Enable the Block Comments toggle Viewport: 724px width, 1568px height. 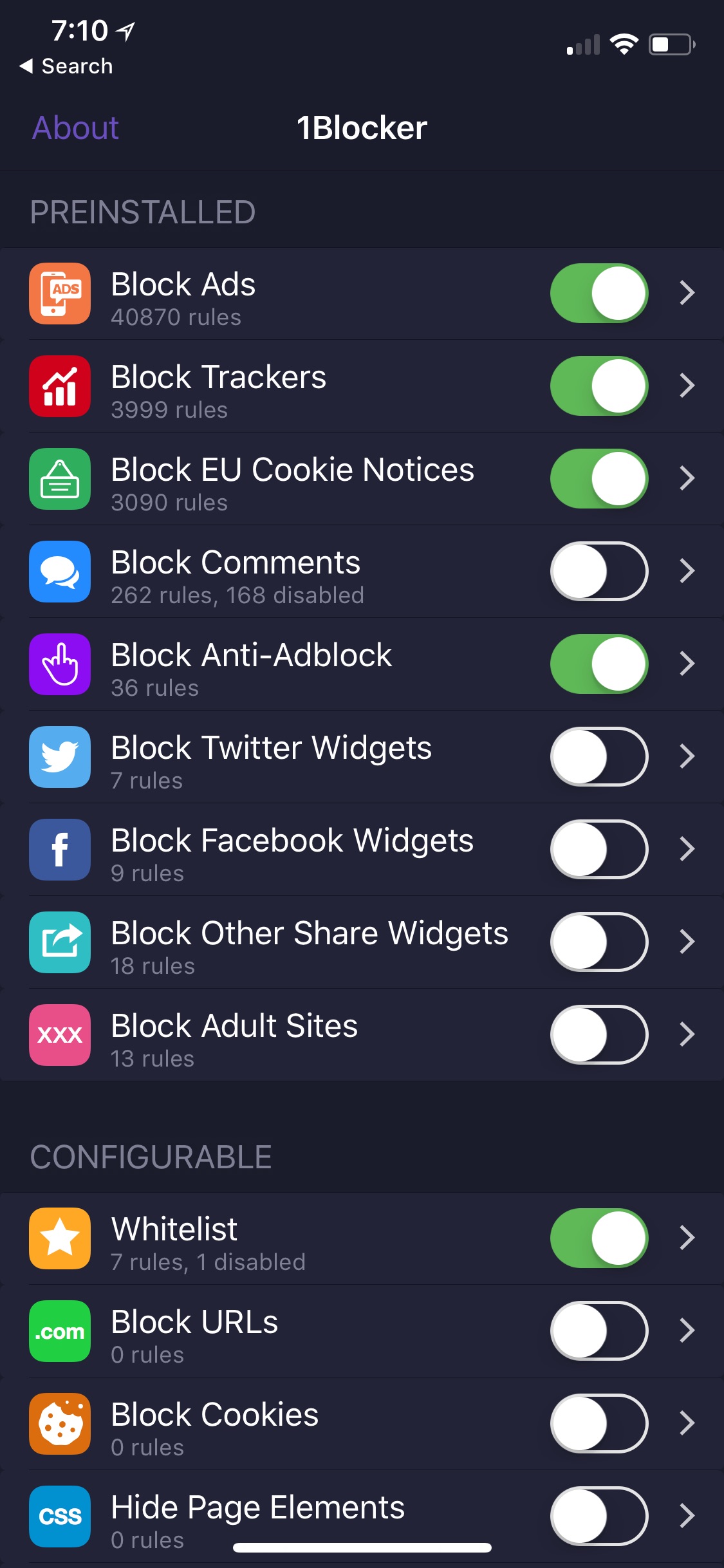click(599, 572)
